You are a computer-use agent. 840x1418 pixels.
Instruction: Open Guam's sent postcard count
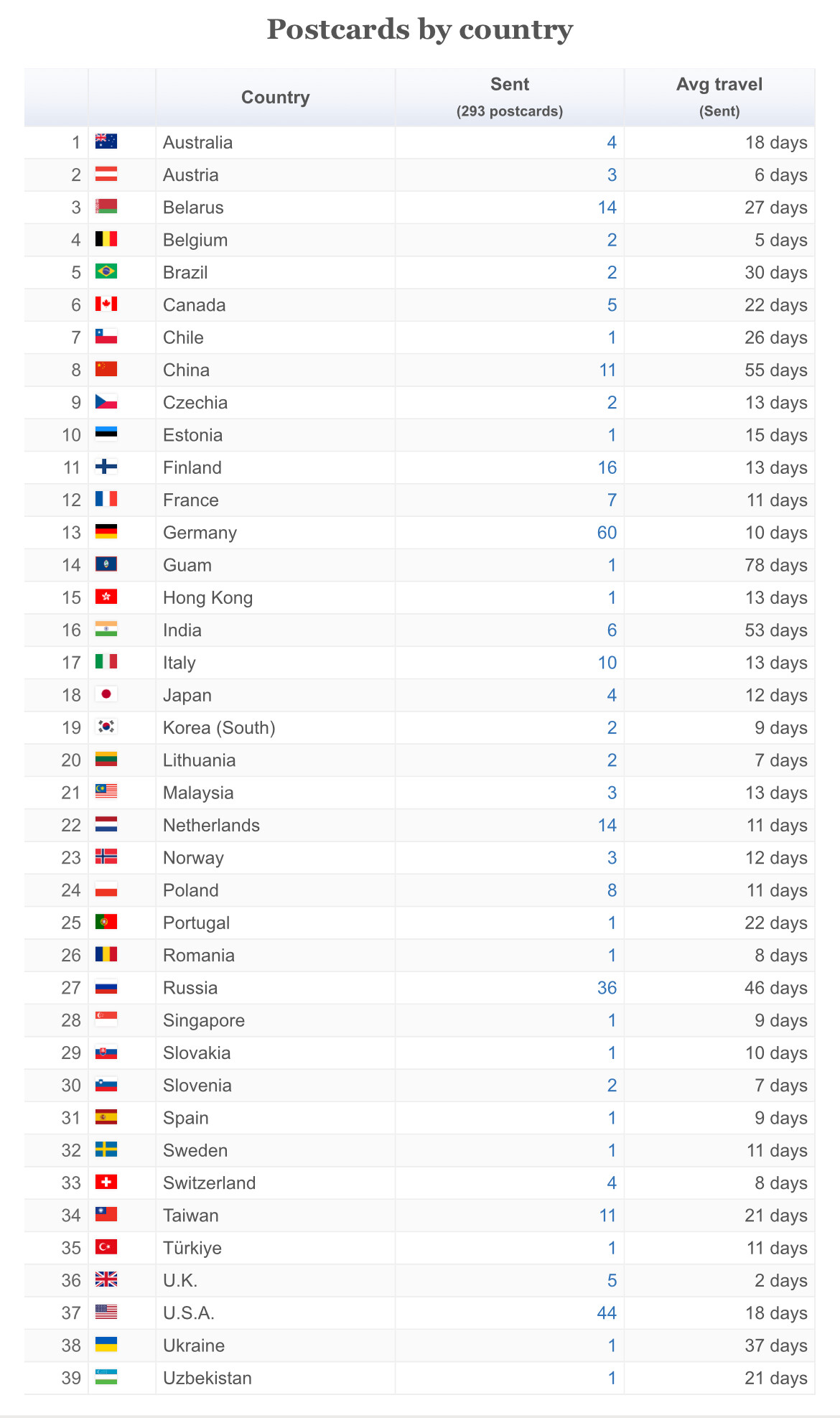pyautogui.click(x=612, y=565)
